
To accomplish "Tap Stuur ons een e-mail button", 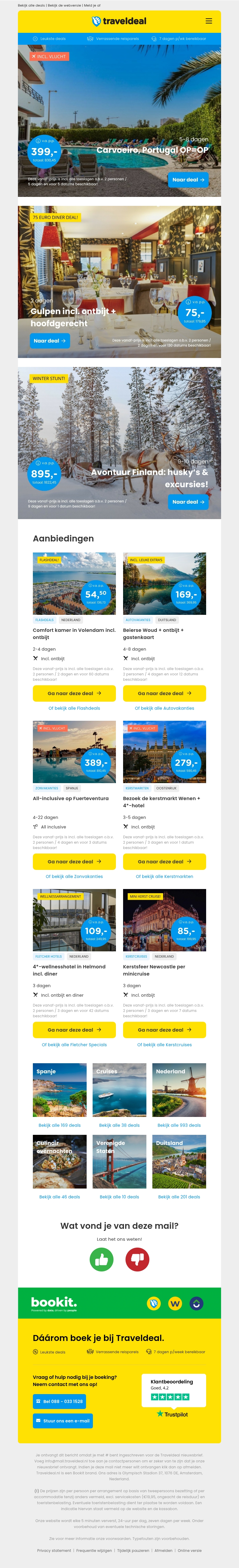I will [63, 1421].
